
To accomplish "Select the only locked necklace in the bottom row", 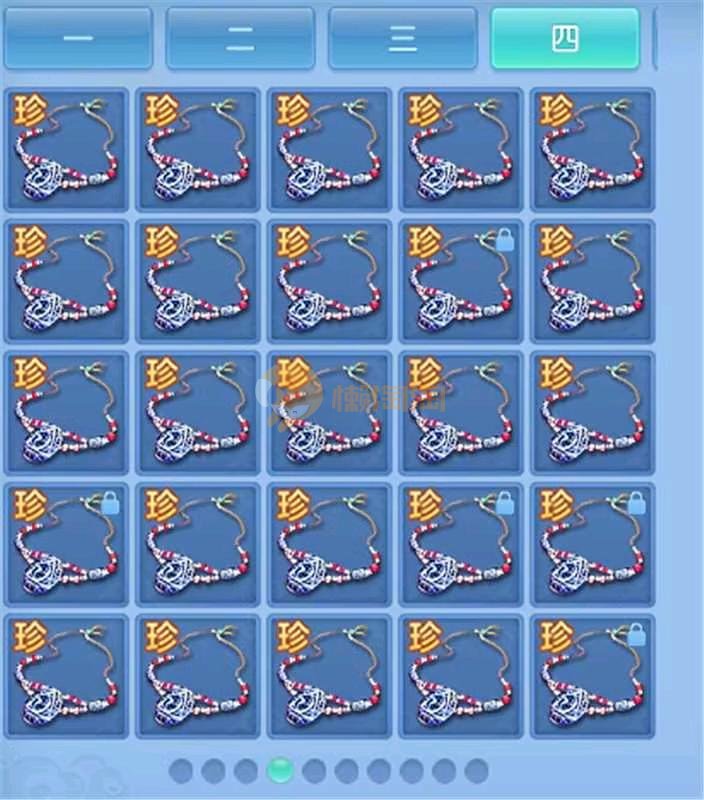I will 593,678.
